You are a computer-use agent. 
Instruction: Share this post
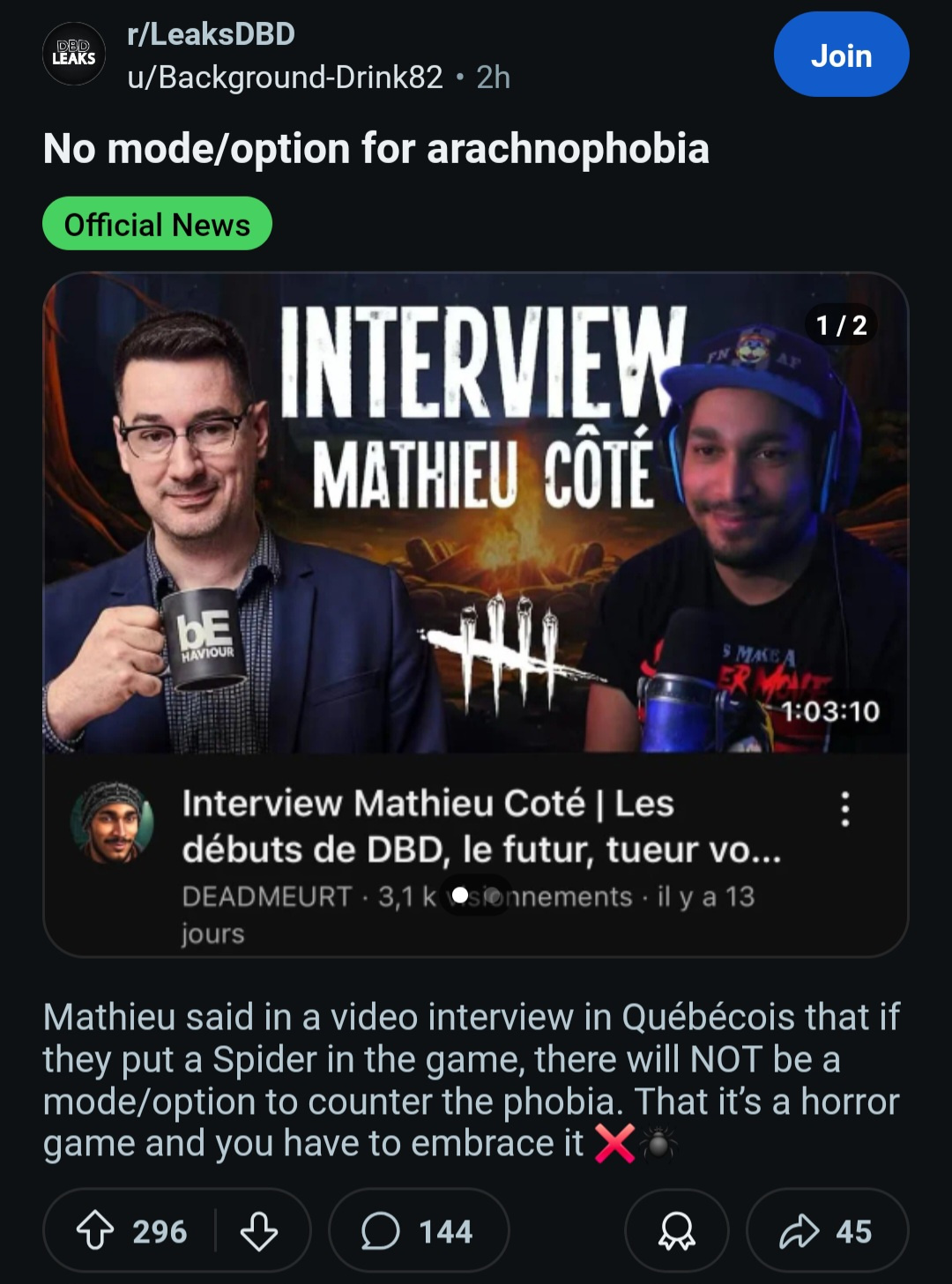tap(826, 1230)
